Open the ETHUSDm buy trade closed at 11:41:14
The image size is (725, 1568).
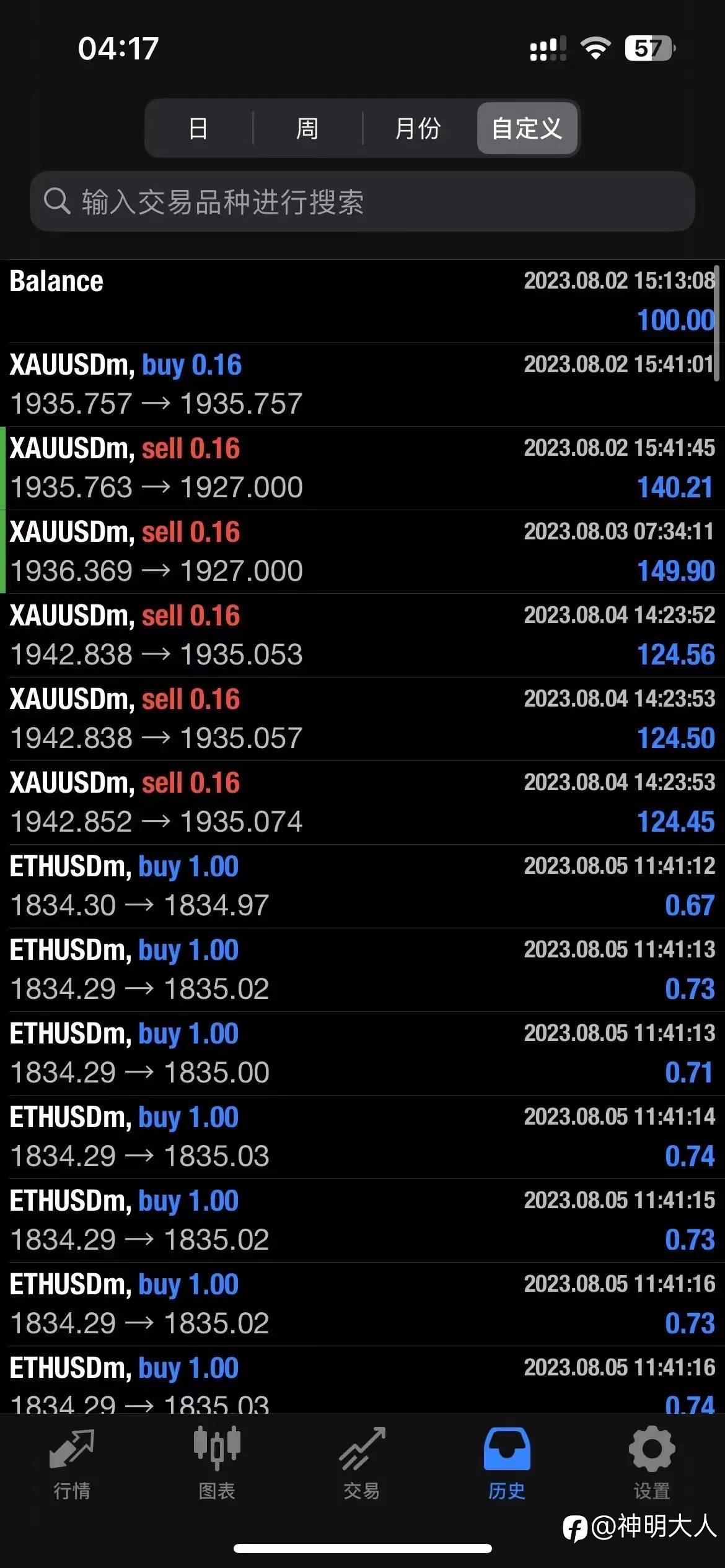point(362,1137)
